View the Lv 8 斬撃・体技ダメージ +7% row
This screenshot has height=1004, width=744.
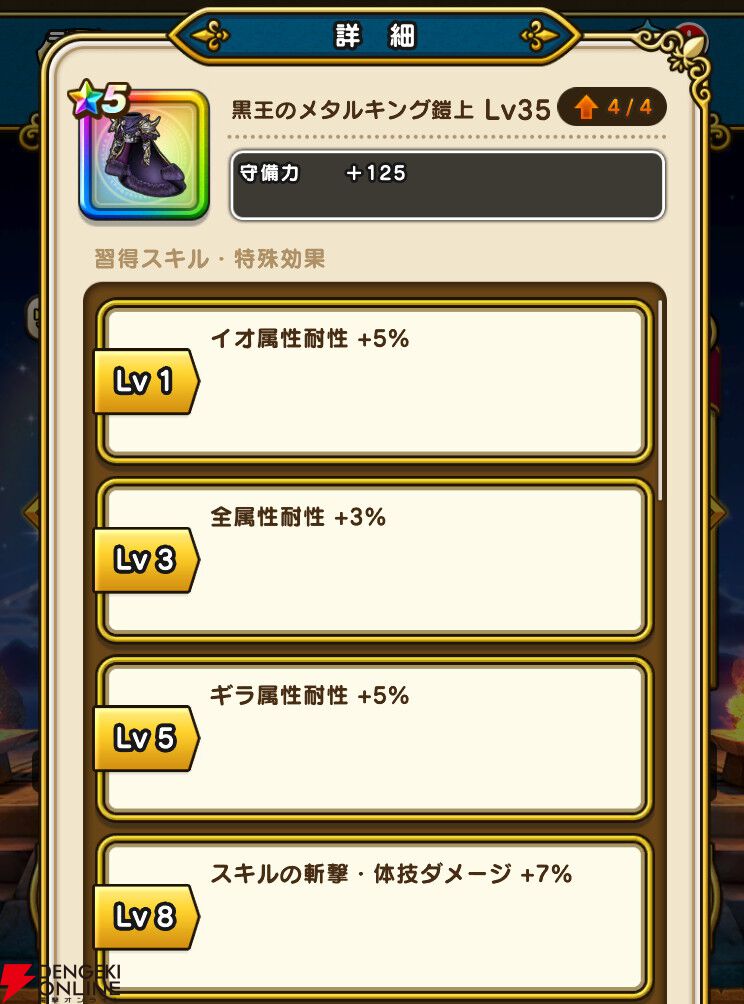coord(374,918)
